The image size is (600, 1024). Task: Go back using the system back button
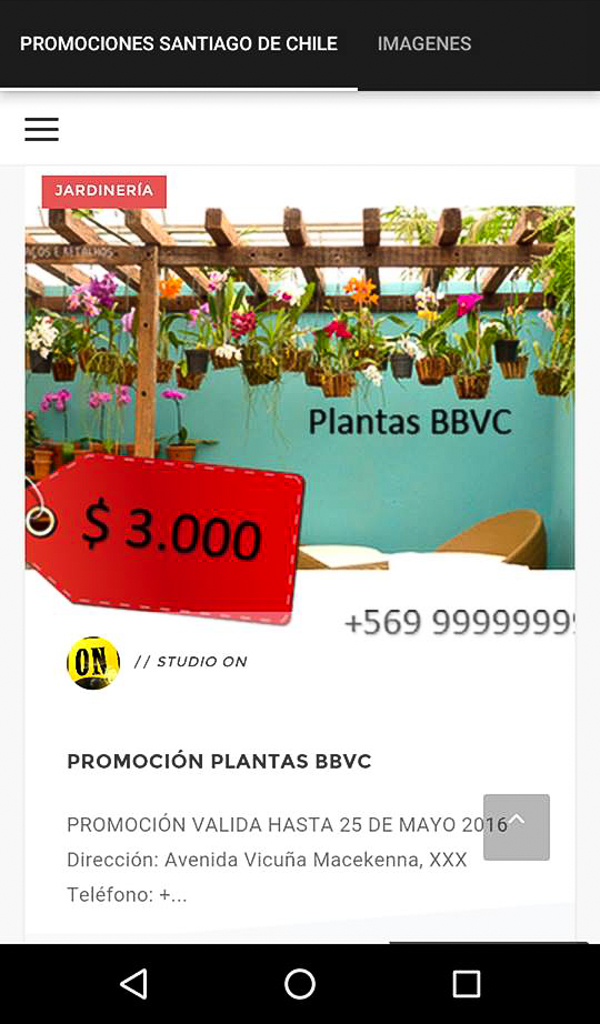click(134, 984)
